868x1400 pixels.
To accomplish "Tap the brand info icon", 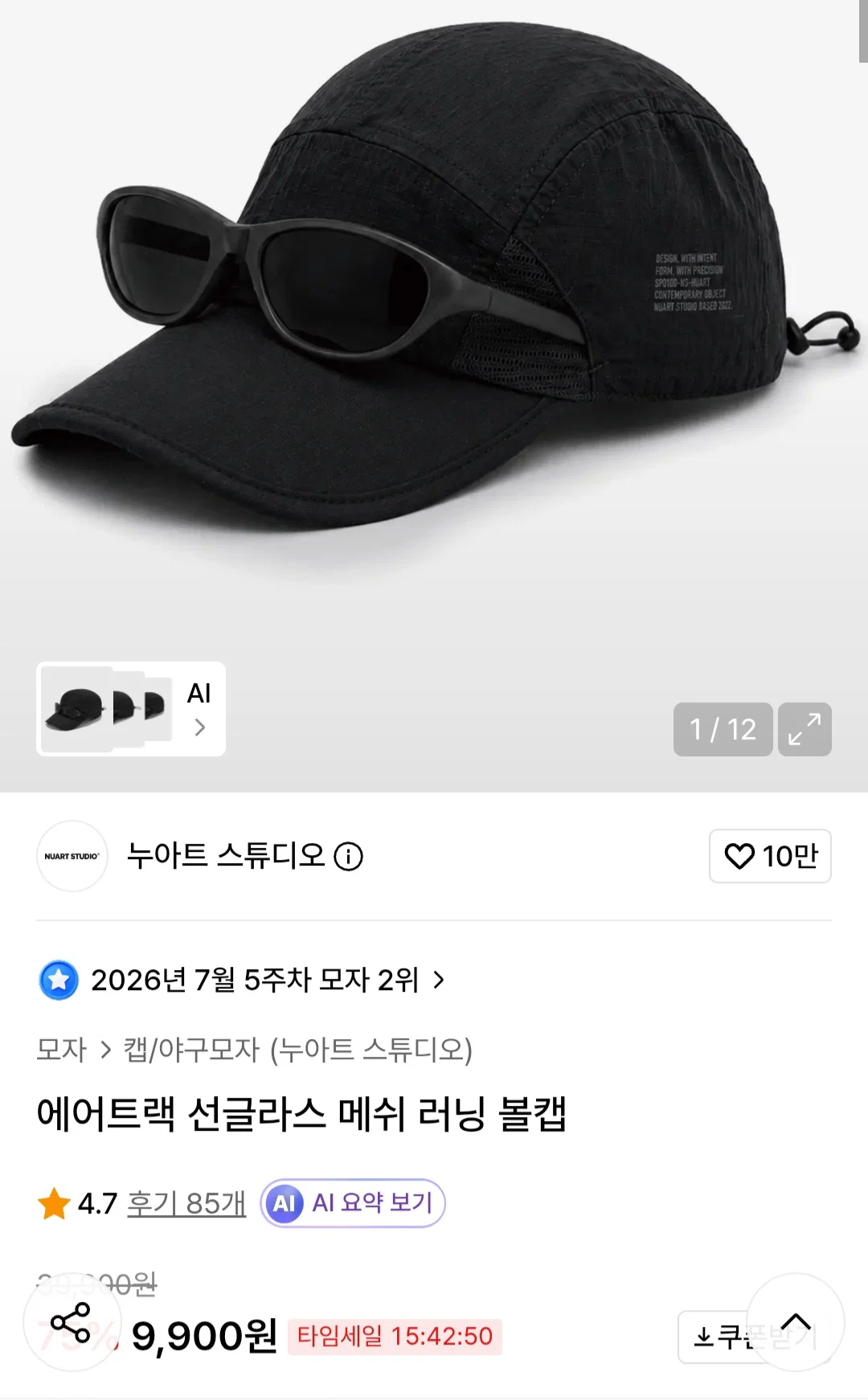I will click(x=349, y=857).
